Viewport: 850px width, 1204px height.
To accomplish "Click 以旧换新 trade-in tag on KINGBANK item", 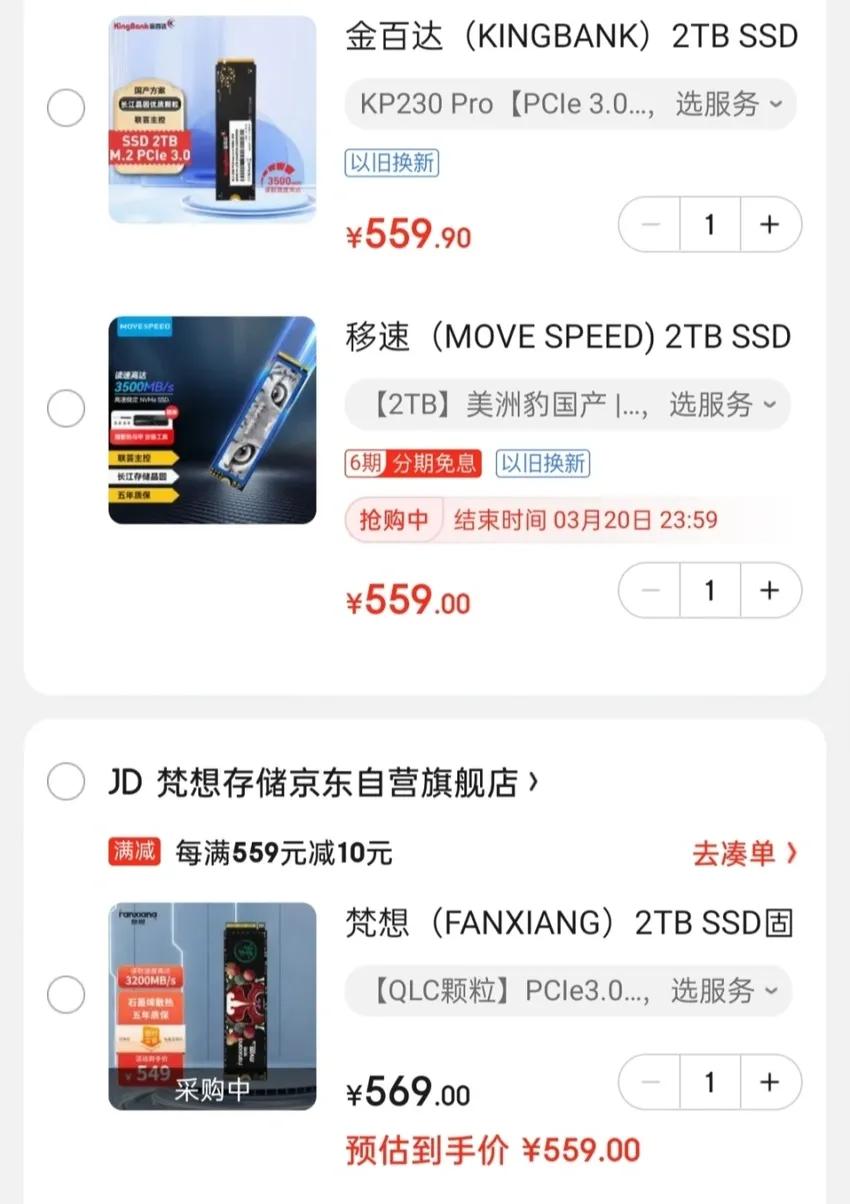I will coord(391,163).
